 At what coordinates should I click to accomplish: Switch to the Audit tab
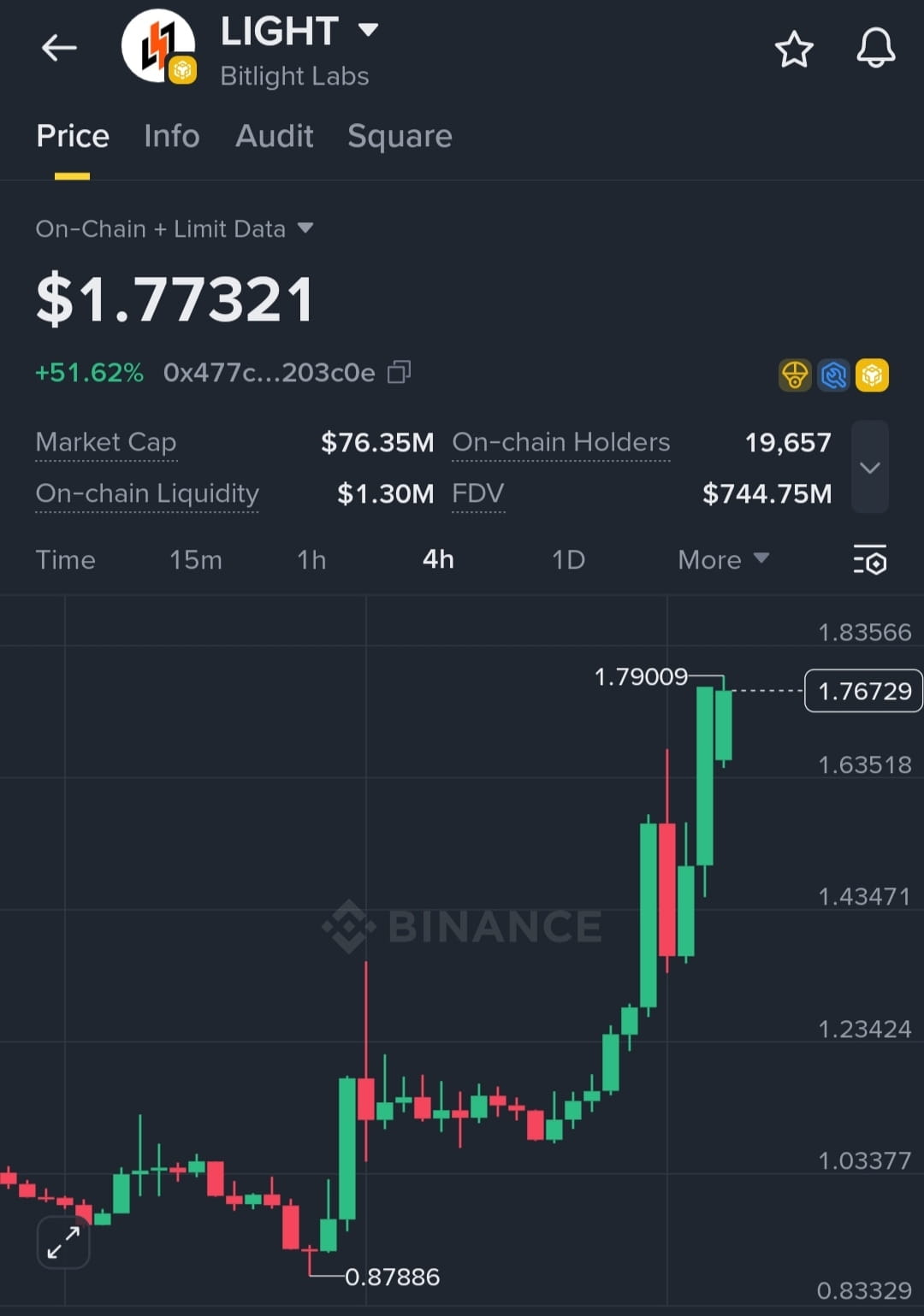click(x=274, y=136)
